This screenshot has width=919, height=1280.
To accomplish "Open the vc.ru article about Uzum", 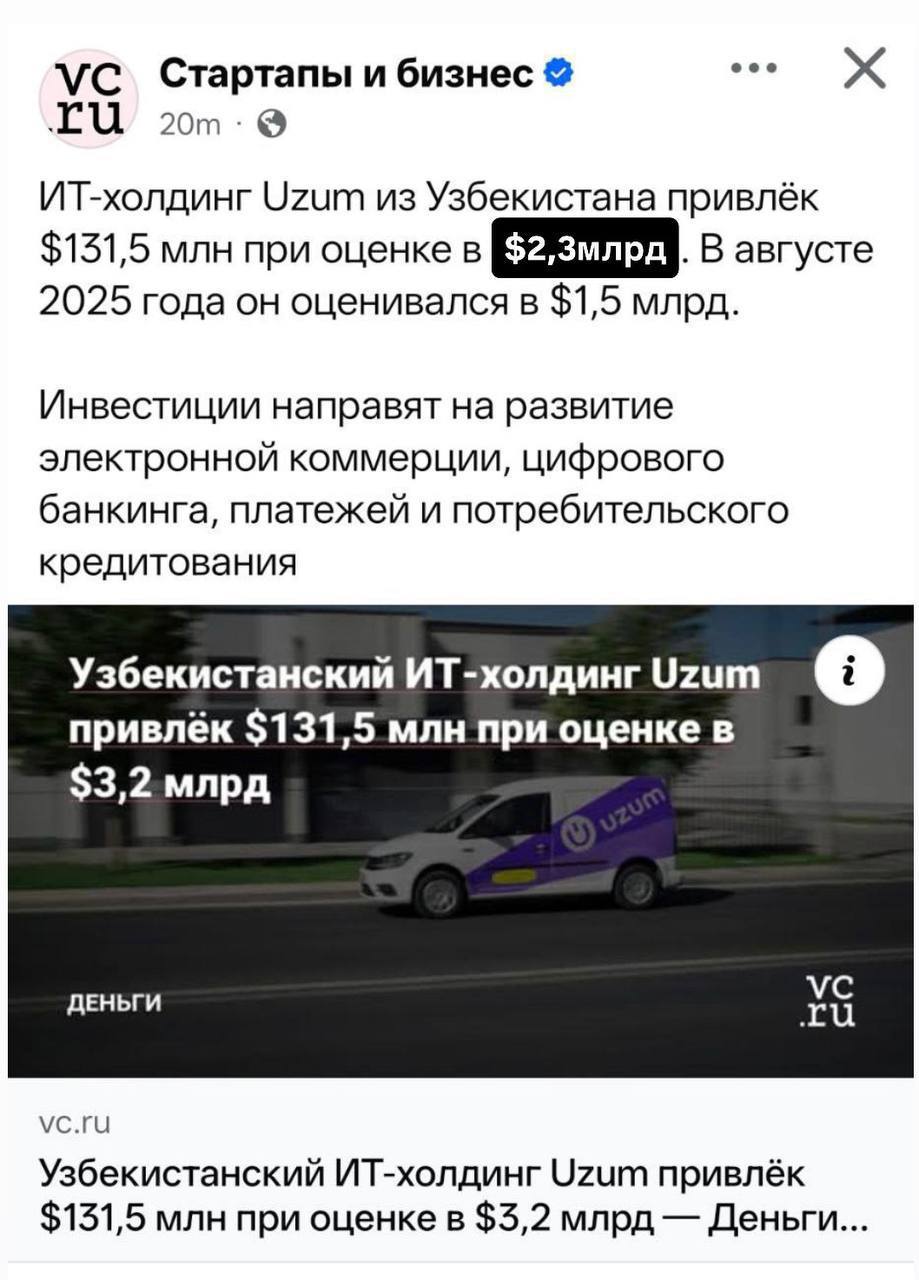I will pos(454,1195).
